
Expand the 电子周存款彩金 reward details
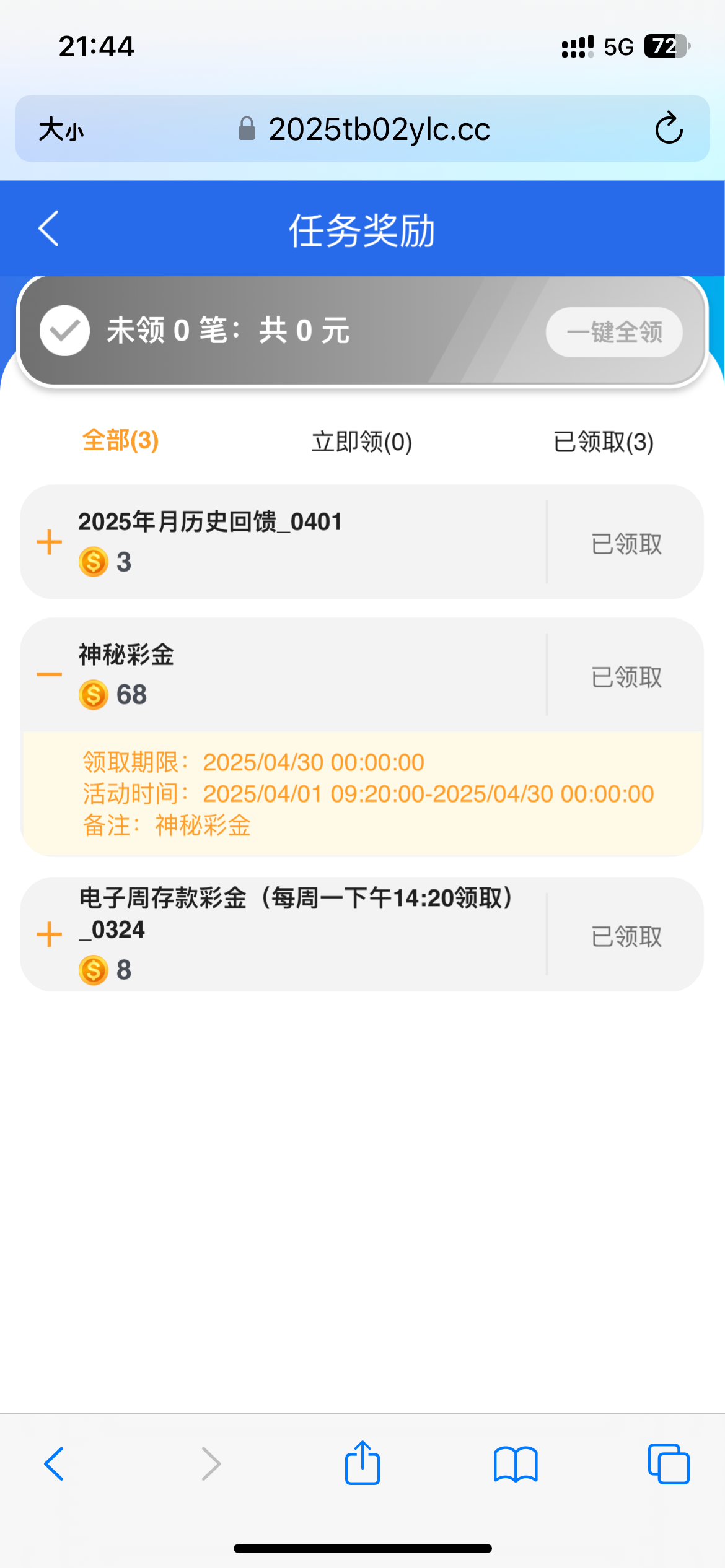pyautogui.click(x=48, y=935)
